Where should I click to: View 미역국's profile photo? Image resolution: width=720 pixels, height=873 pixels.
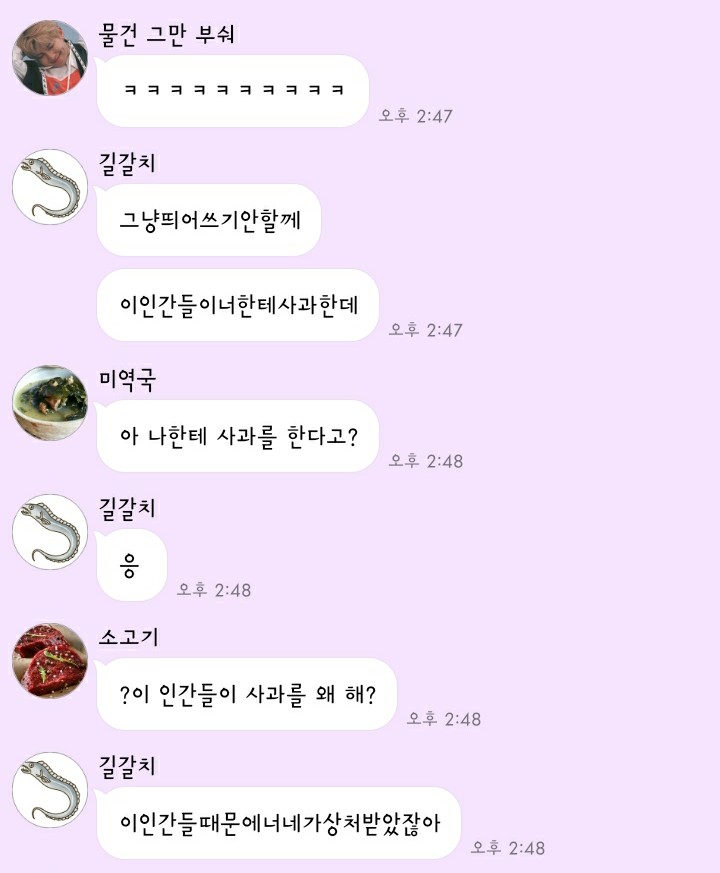pos(50,403)
